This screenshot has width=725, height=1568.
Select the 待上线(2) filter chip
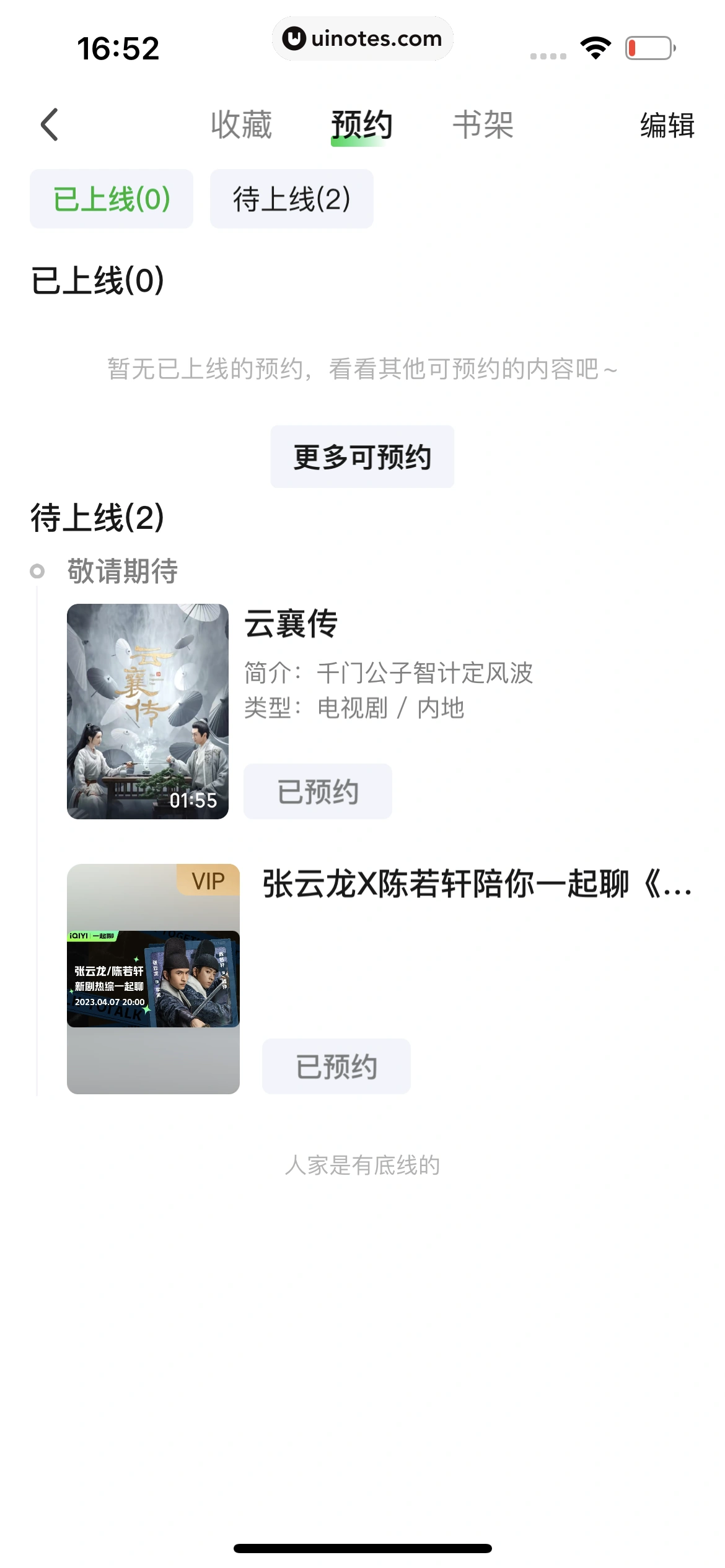point(291,199)
